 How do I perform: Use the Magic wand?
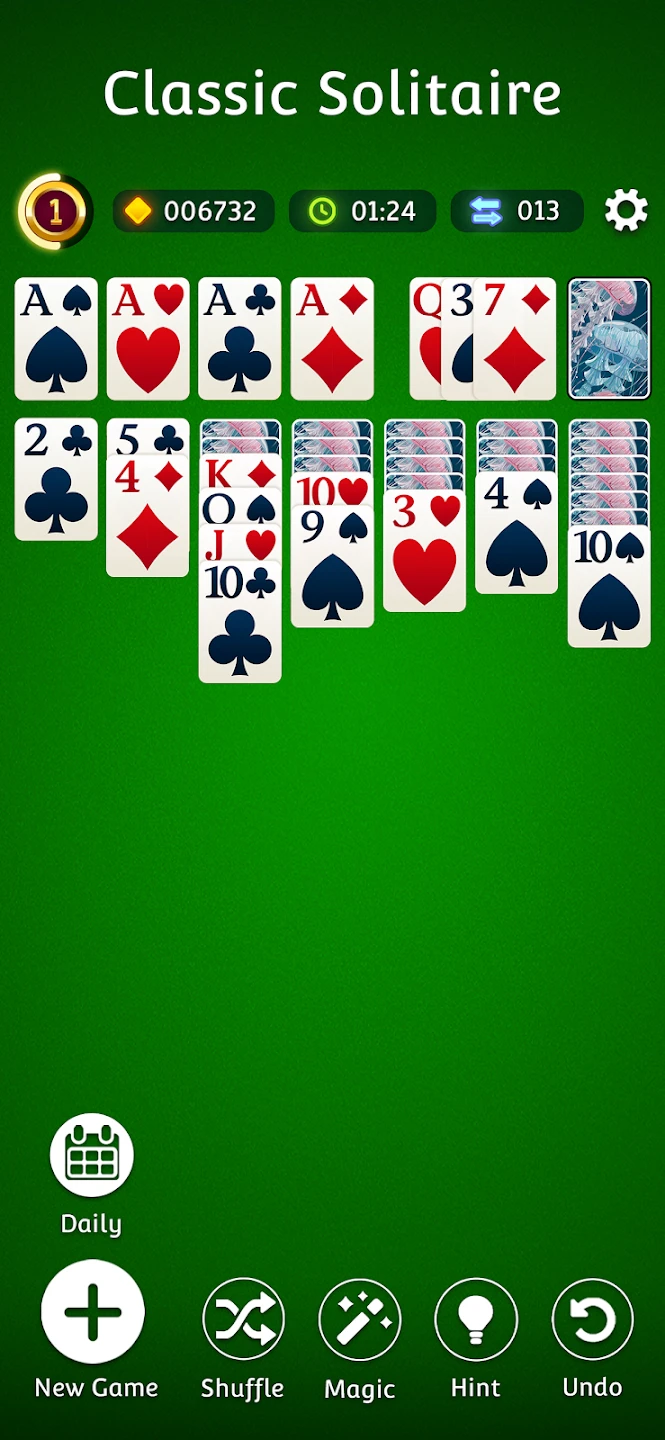(x=360, y=1320)
